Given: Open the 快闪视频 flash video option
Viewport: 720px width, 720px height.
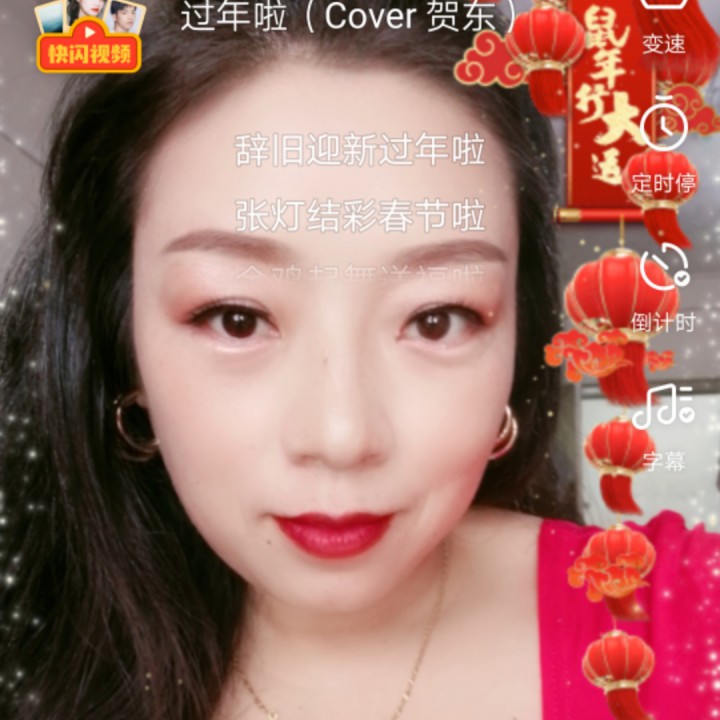Looking at the screenshot, I should tap(89, 34).
